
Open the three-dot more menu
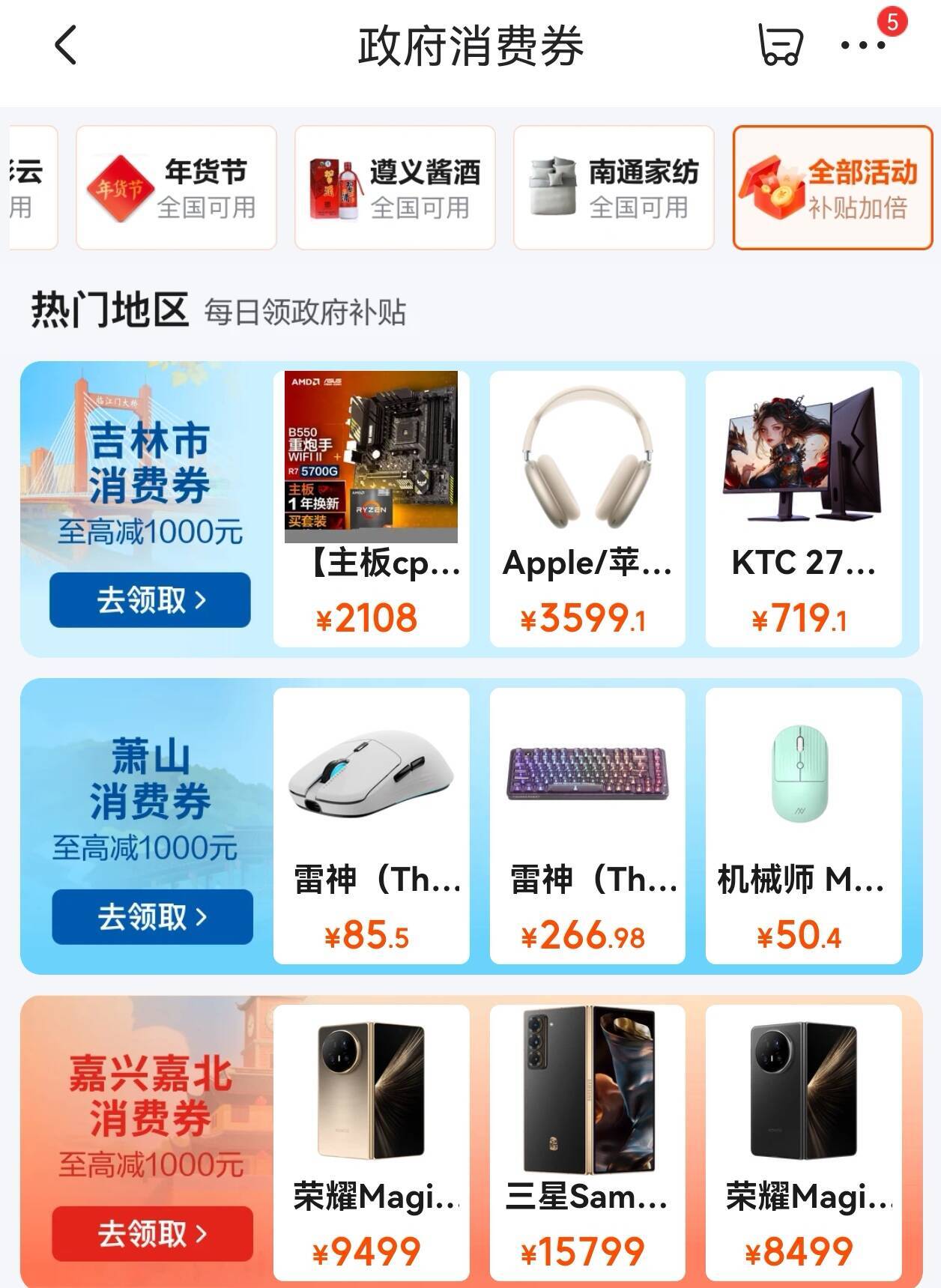point(862,46)
